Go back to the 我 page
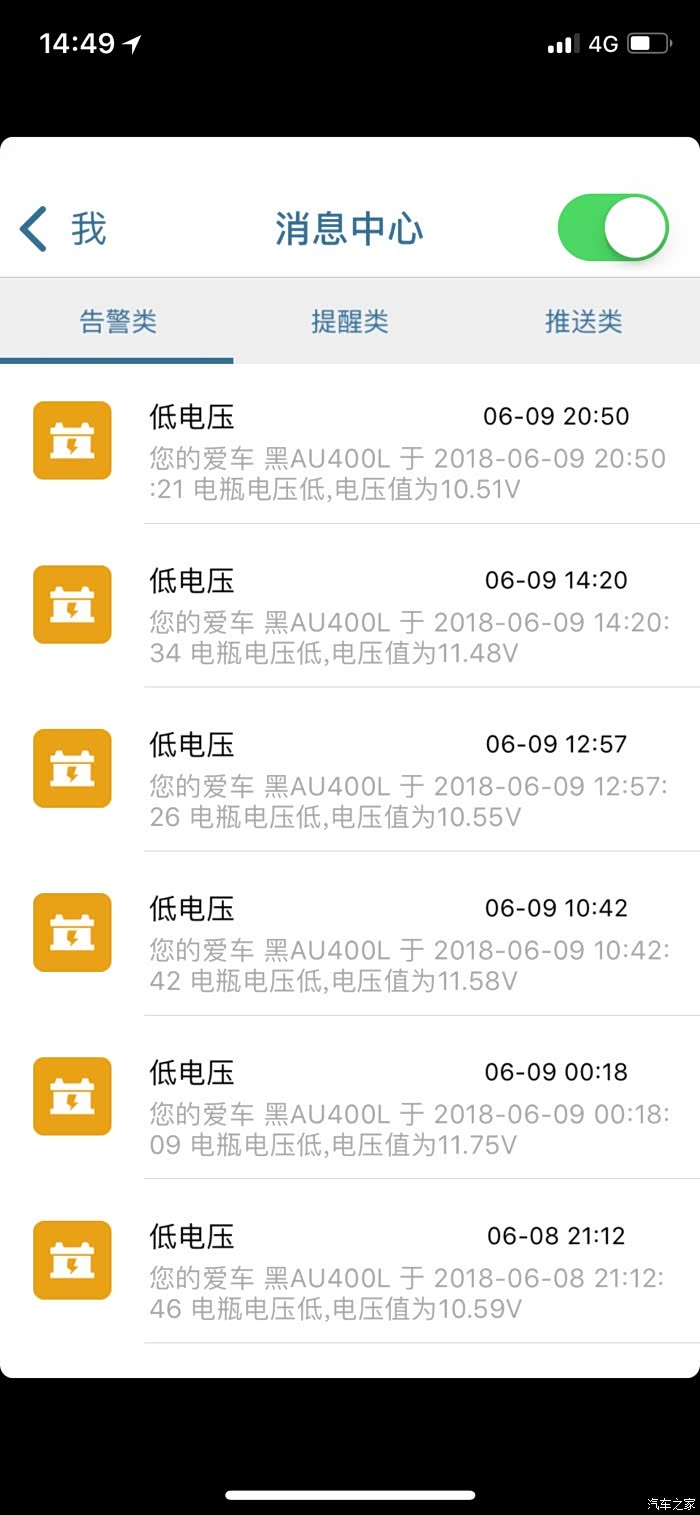The width and height of the screenshot is (700, 1515). (x=62, y=229)
